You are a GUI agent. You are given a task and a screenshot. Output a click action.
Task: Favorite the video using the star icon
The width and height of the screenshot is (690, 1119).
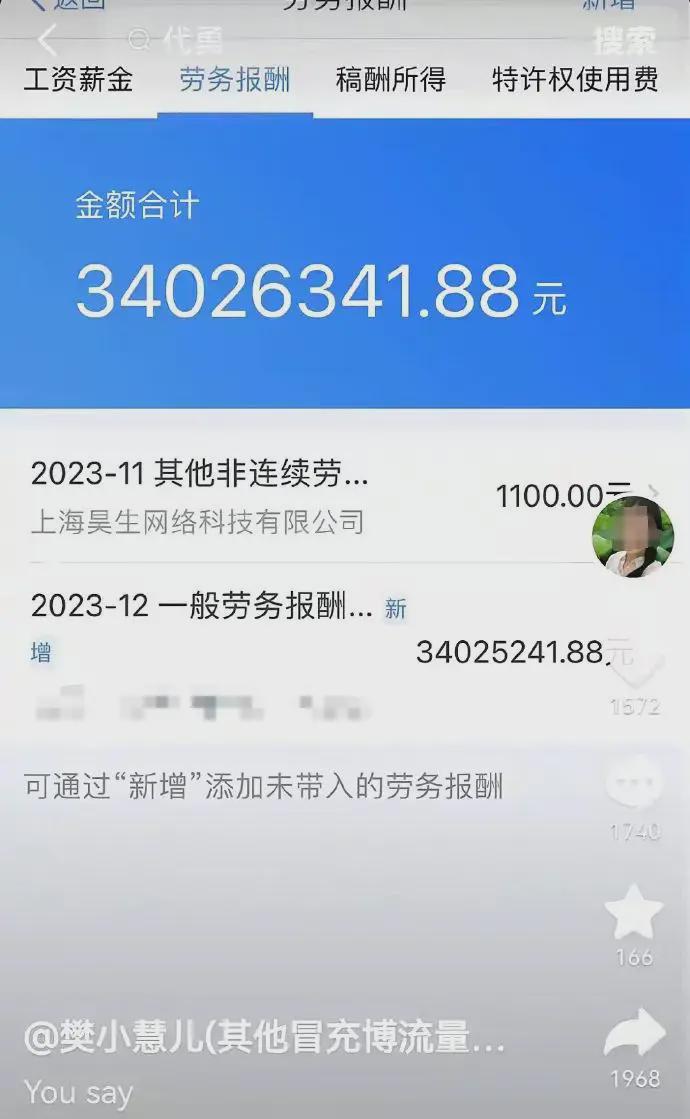click(634, 912)
